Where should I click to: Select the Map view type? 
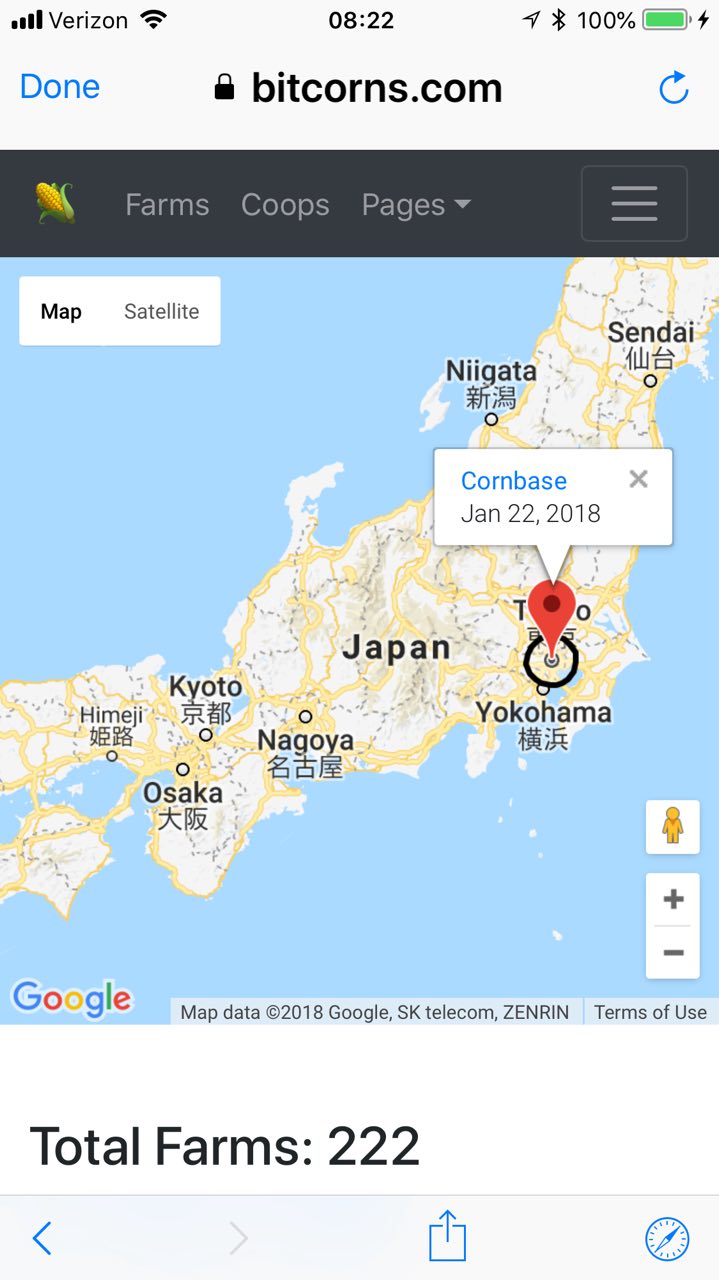(x=61, y=311)
